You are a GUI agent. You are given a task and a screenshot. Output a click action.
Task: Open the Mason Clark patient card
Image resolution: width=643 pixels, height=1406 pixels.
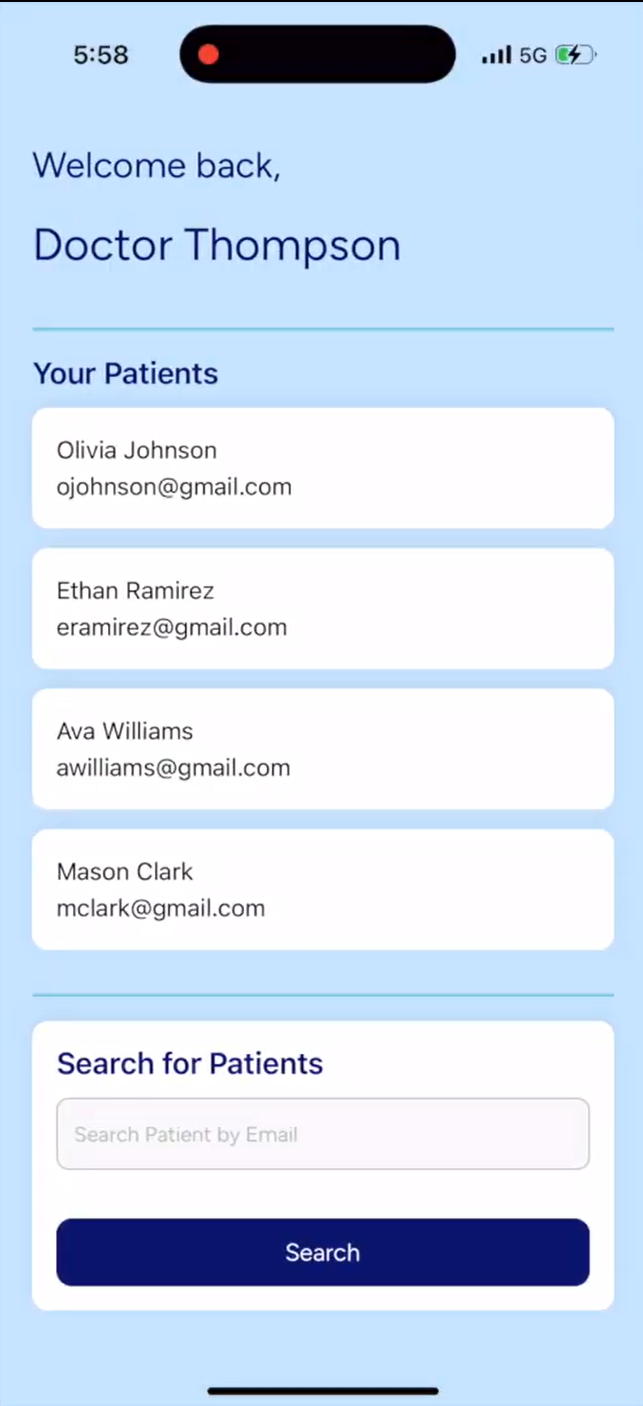pyautogui.click(x=322, y=889)
